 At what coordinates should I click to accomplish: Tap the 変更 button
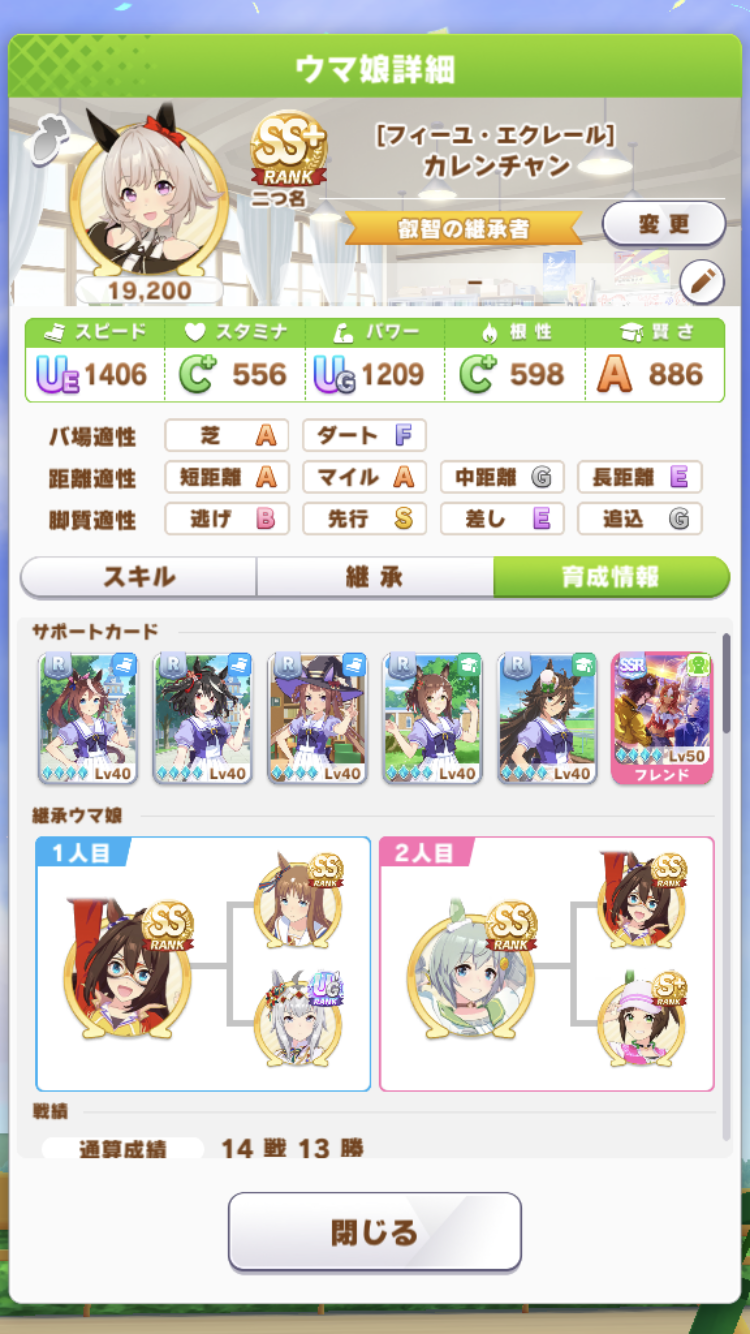[664, 223]
